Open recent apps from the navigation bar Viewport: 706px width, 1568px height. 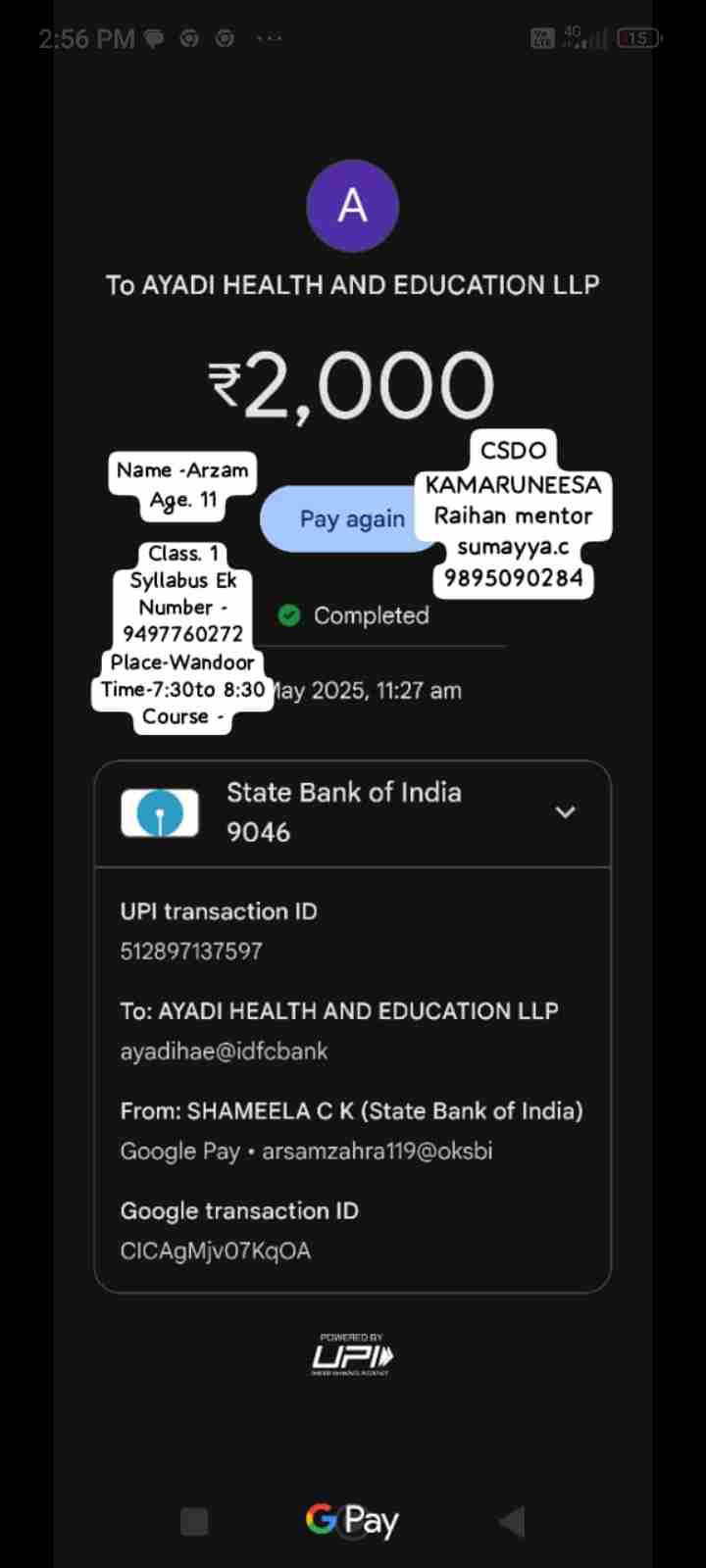click(x=194, y=1521)
